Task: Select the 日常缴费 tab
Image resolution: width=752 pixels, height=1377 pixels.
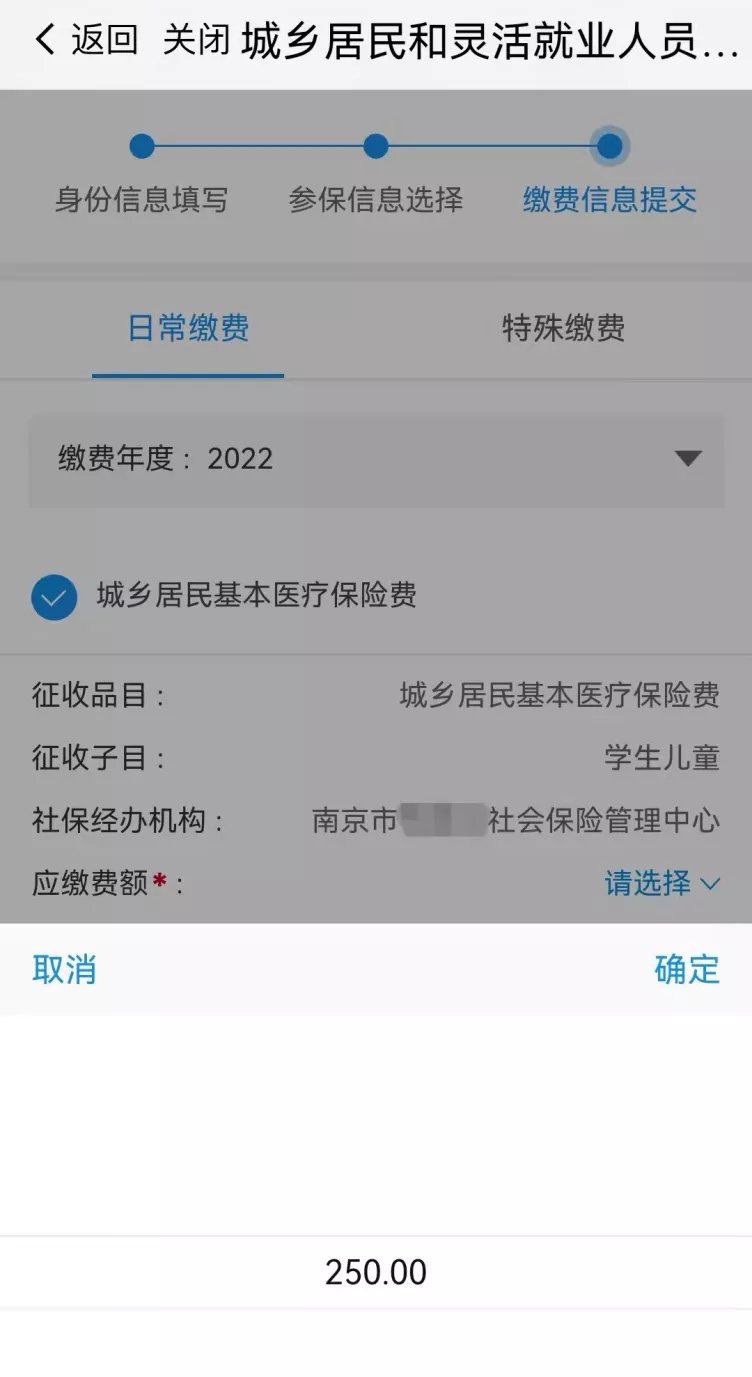Action: [188, 328]
